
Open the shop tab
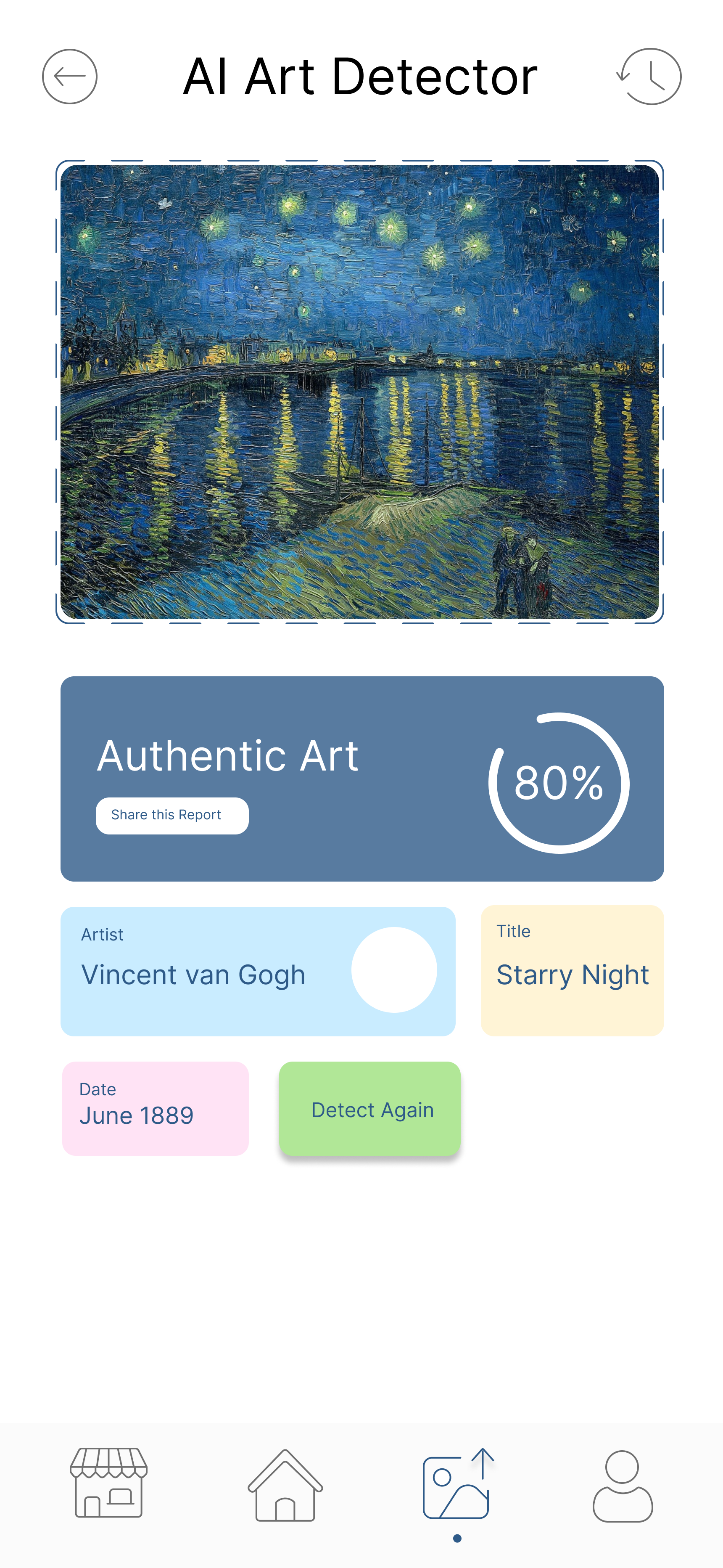109,1483
